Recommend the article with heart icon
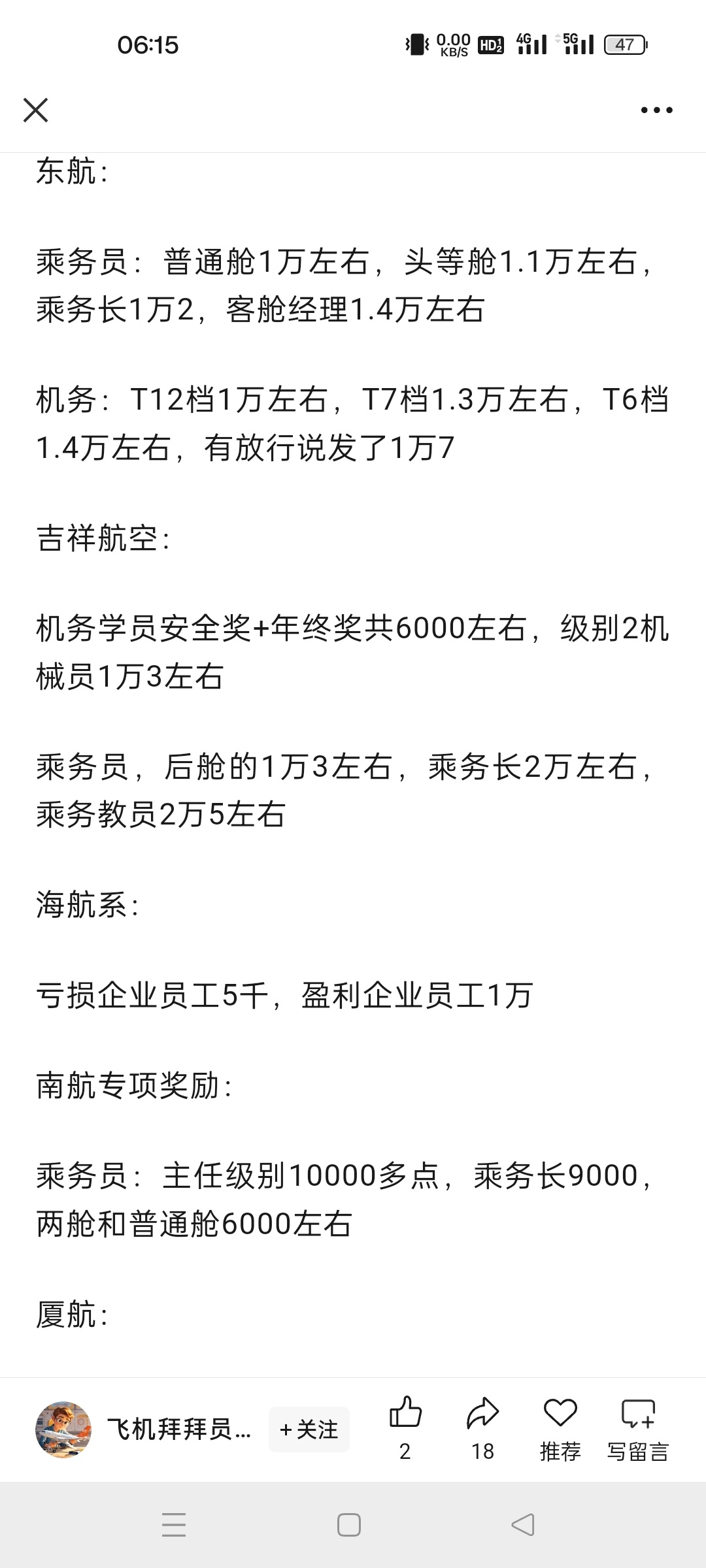Viewport: 706px width, 1568px height. (560, 1428)
